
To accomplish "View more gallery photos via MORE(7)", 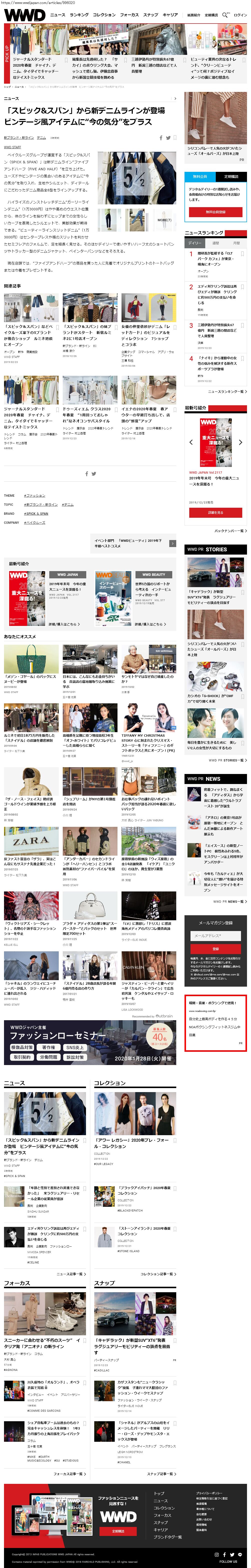I will [x=164, y=220].
